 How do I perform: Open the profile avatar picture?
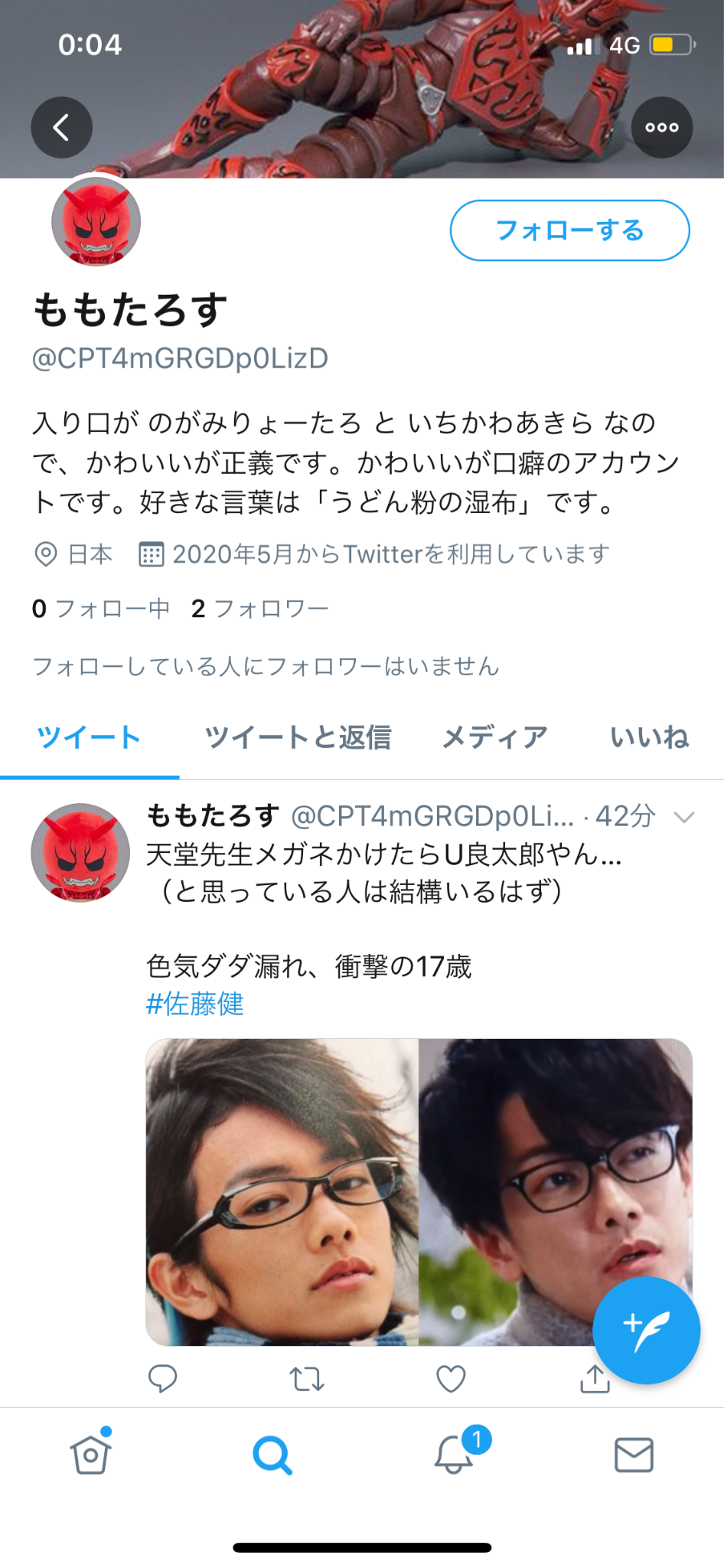(x=96, y=222)
